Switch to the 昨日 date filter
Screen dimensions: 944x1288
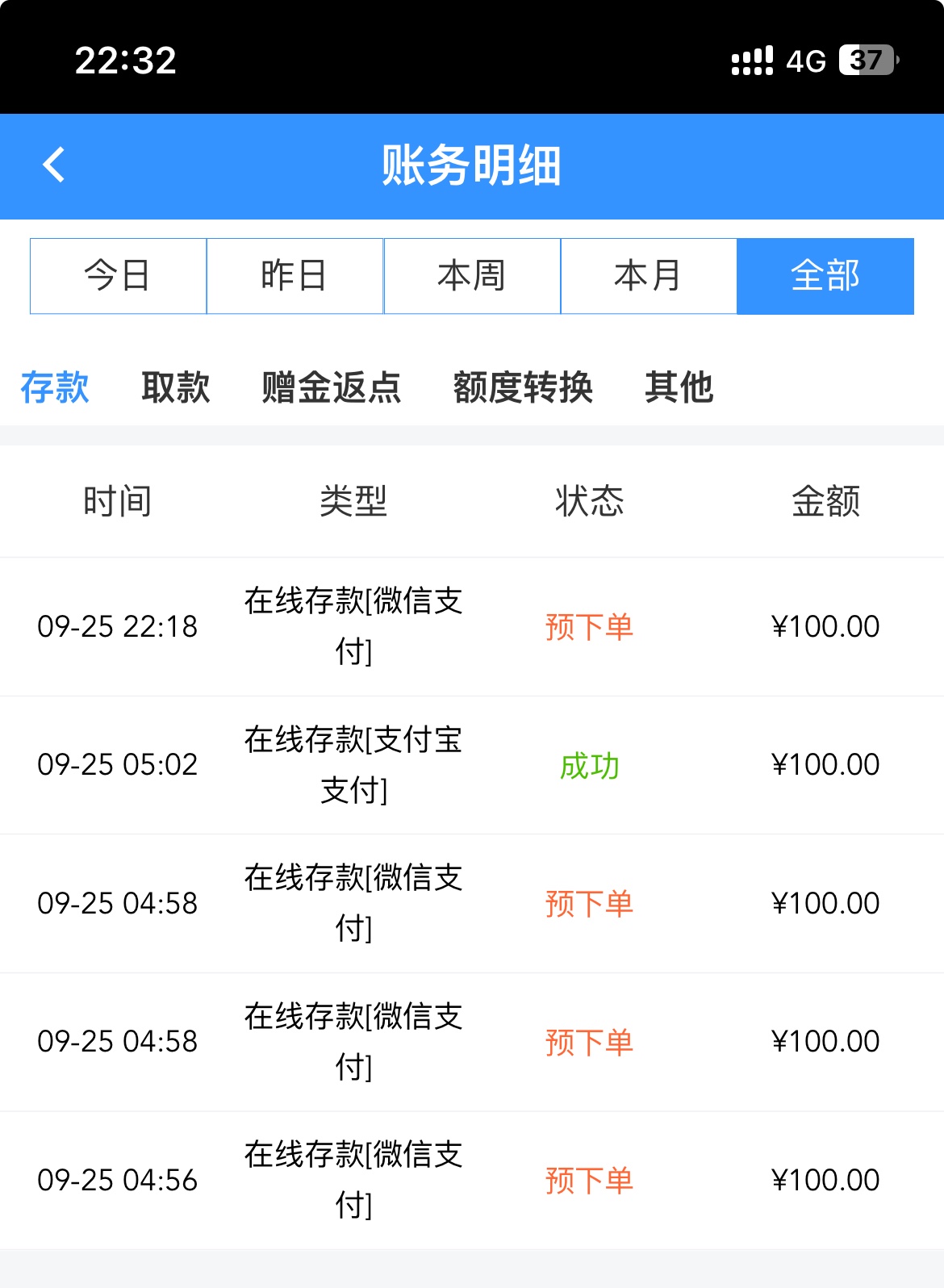(294, 276)
